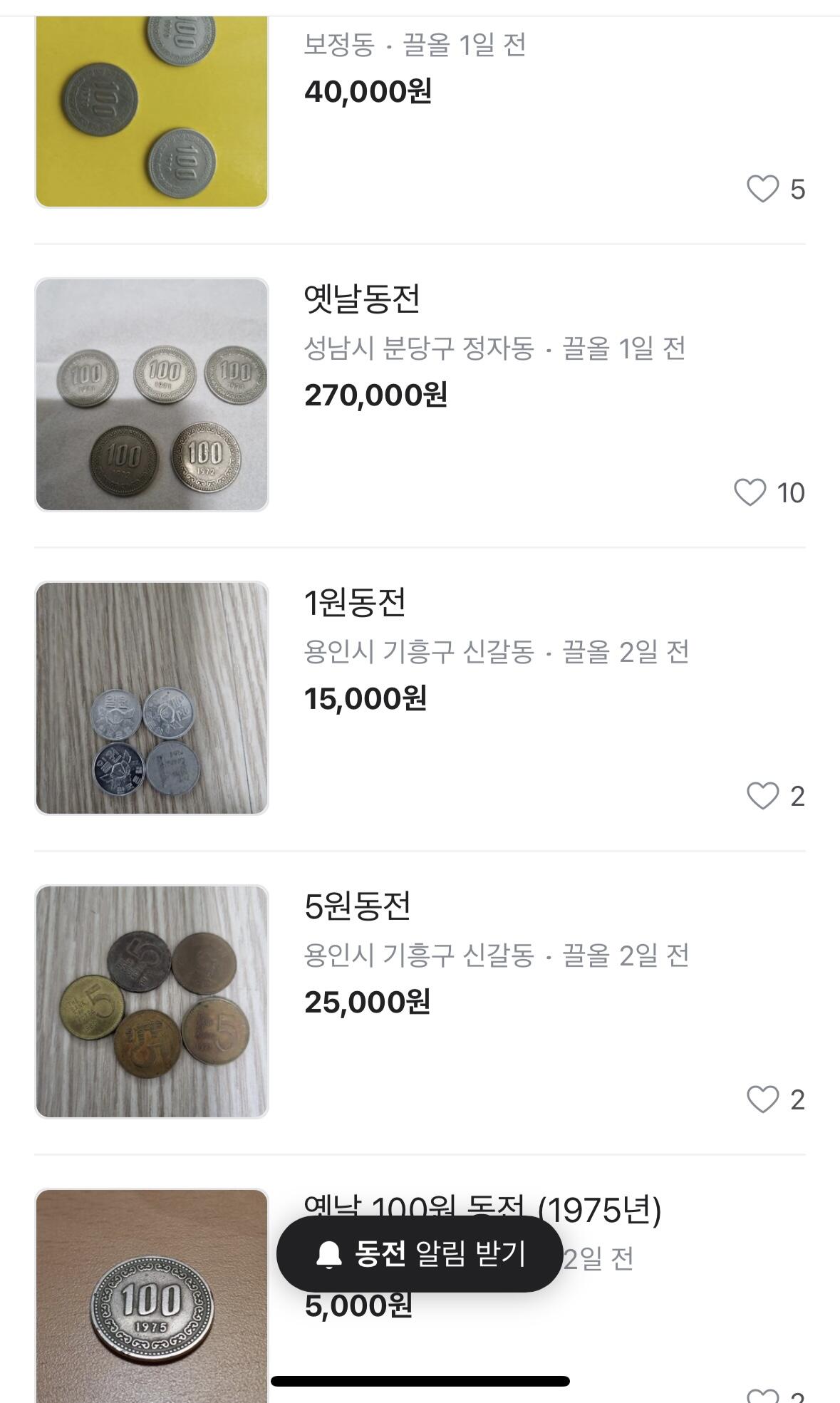Open the 40,000원 coin listing in 보정동

pos(368,91)
